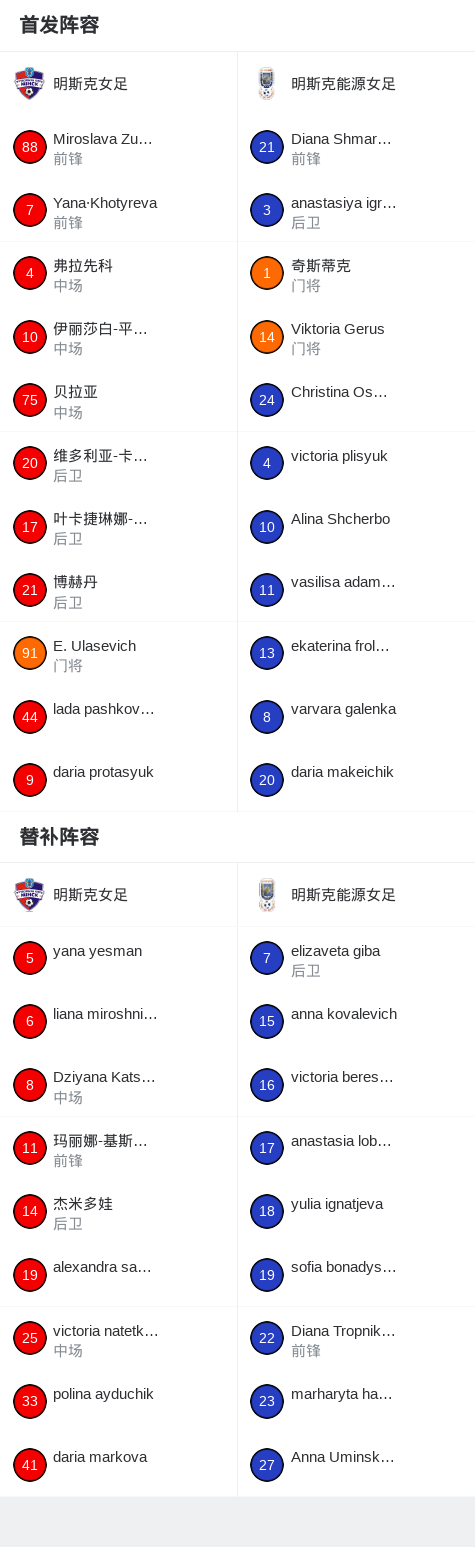This screenshot has width=475, height=1547.
Task: Open goalkeeper E. Ulasevich's profile
Action: 118,654
